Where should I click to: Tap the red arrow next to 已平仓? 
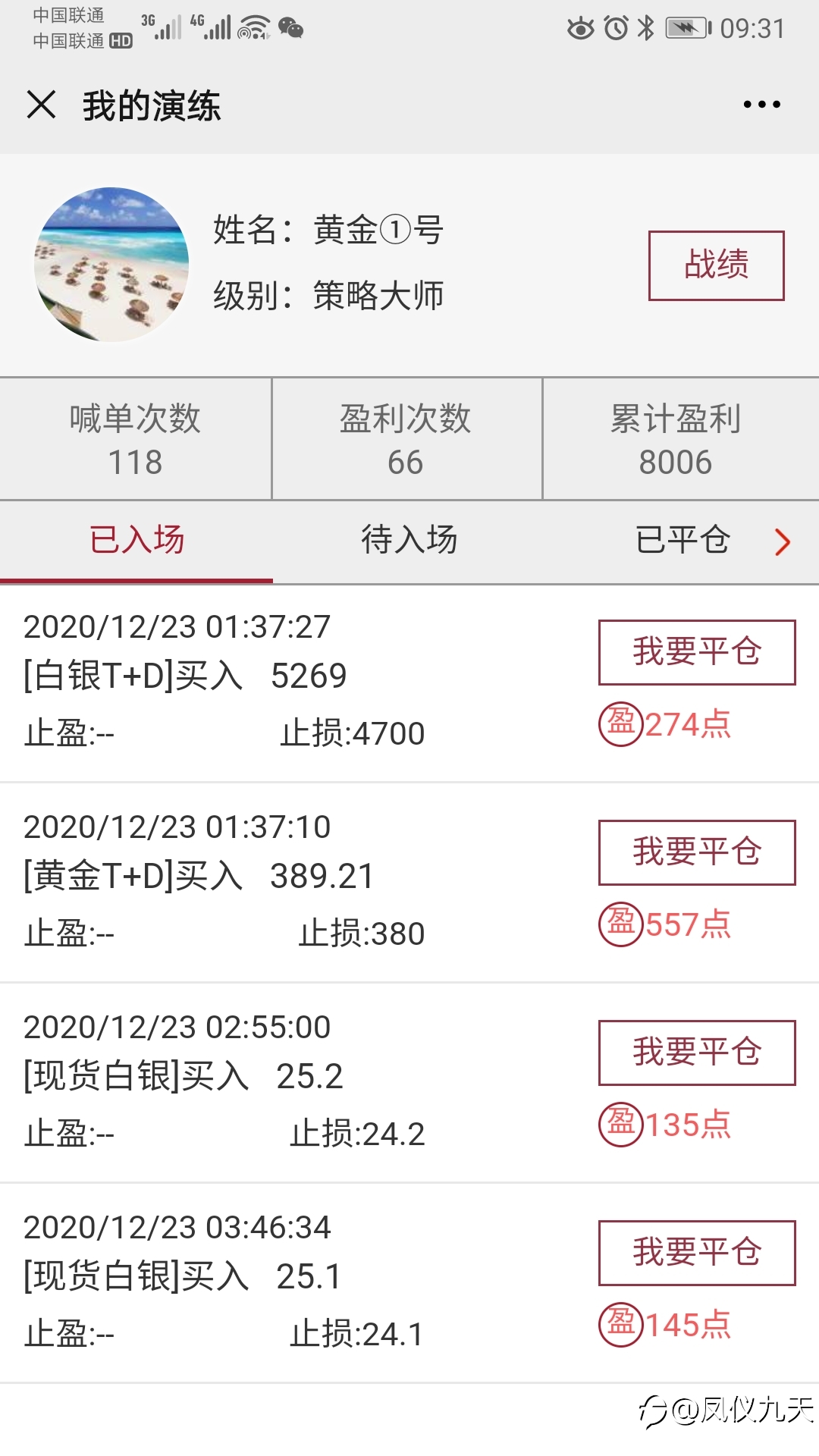point(783,542)
